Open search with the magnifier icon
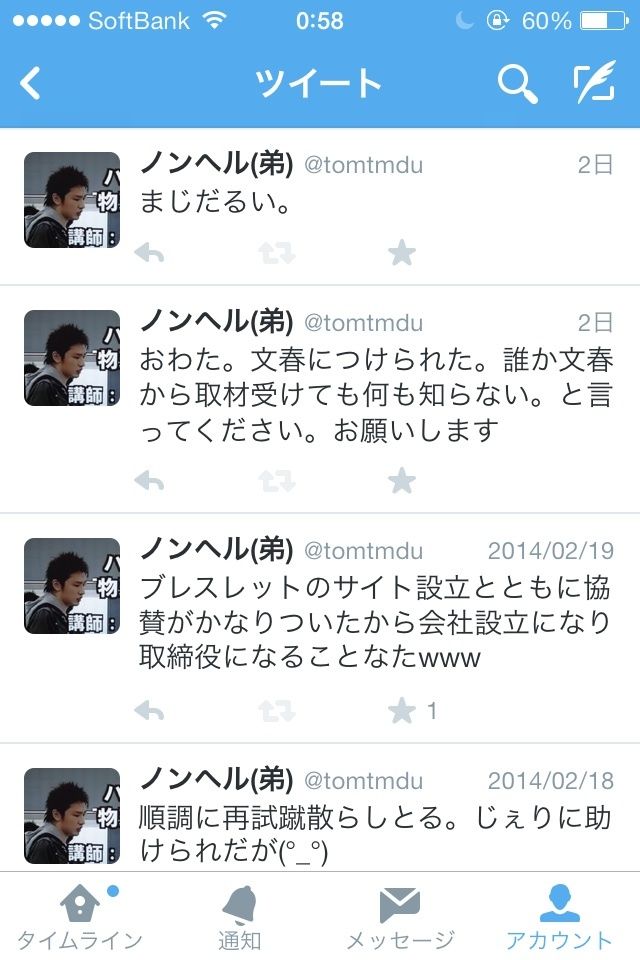Viewport: 640px width, 960px height. point(518,84)
